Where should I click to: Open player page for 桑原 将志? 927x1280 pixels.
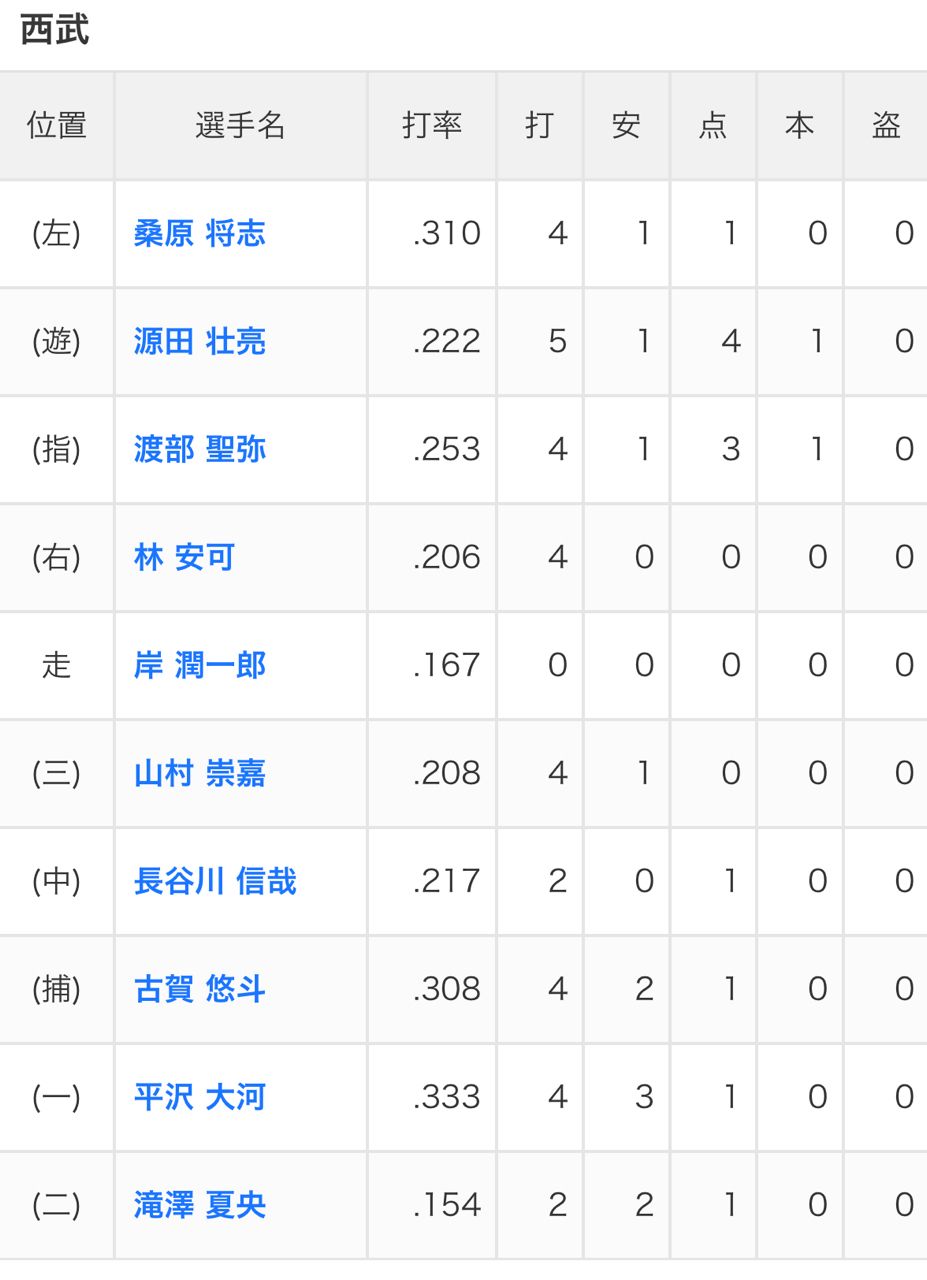click(199, 234)
